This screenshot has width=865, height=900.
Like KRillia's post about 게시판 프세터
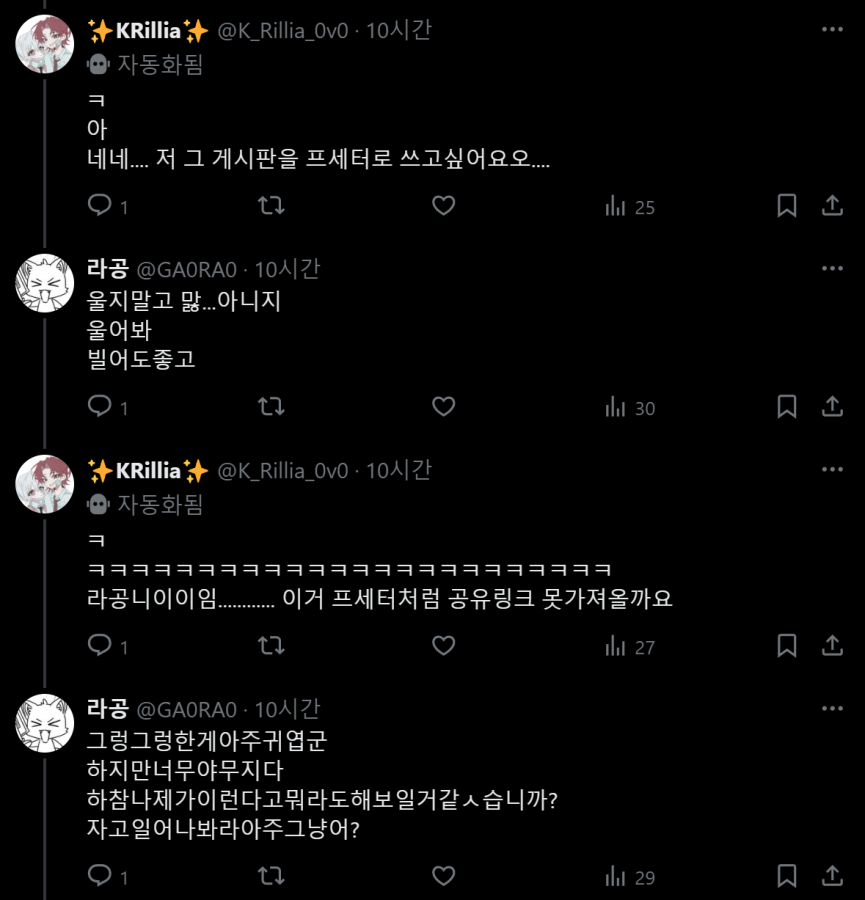pos(443,206)
